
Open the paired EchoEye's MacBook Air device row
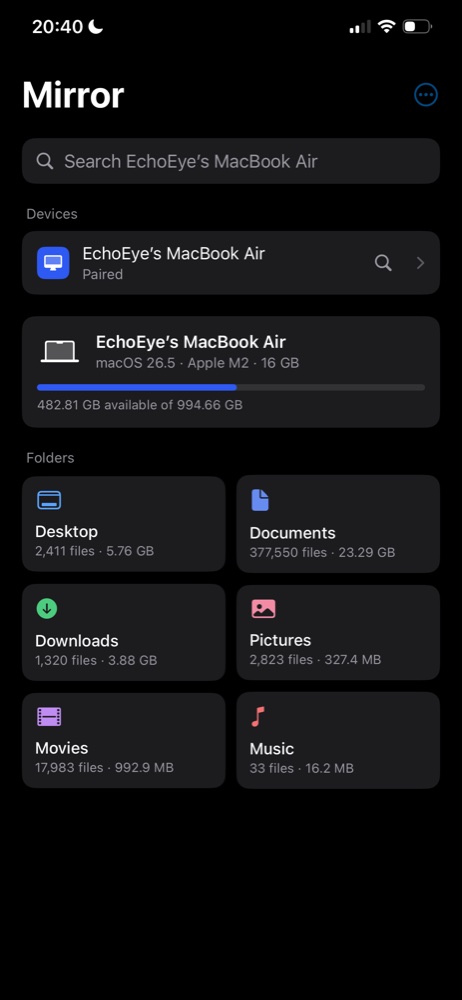231,263
